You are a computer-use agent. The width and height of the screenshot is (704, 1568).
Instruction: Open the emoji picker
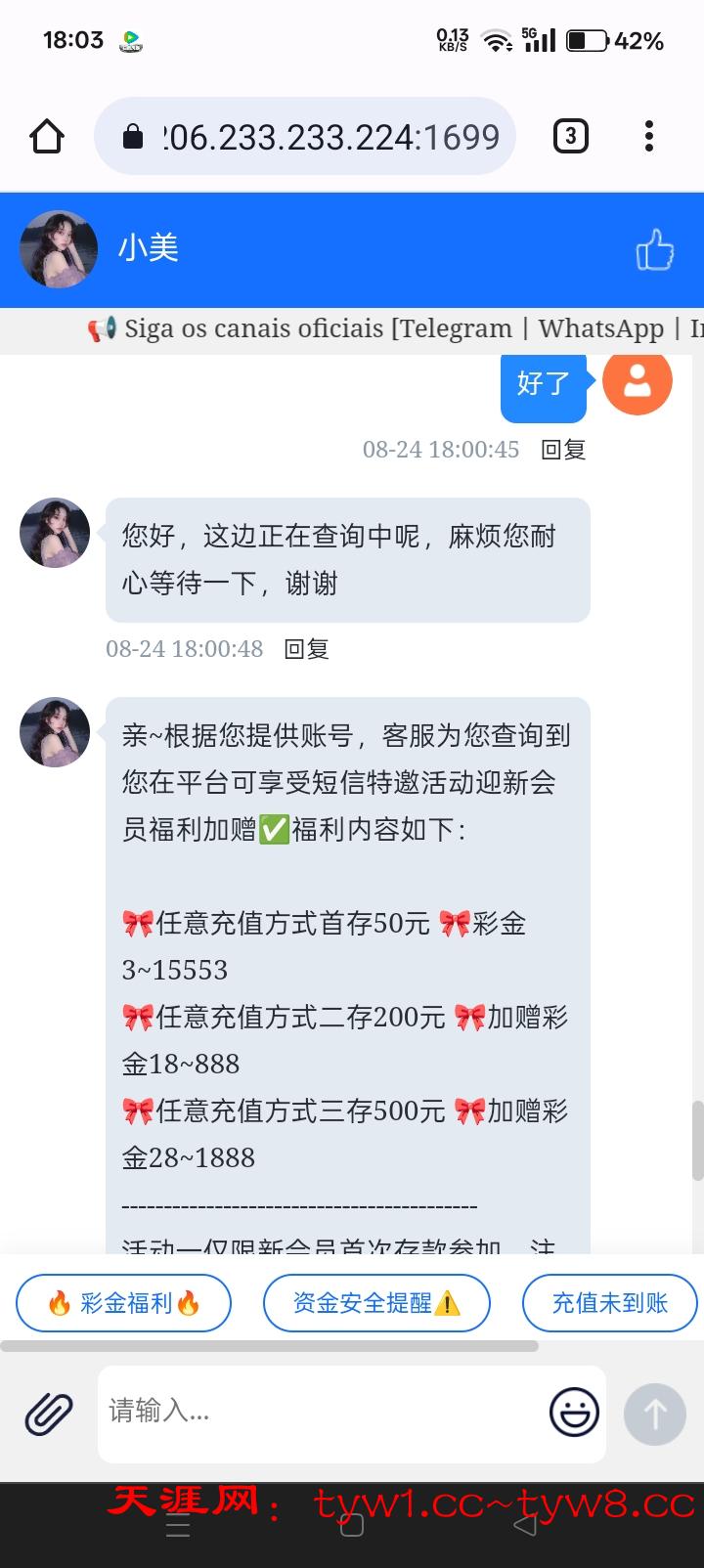pos(574,1413)
